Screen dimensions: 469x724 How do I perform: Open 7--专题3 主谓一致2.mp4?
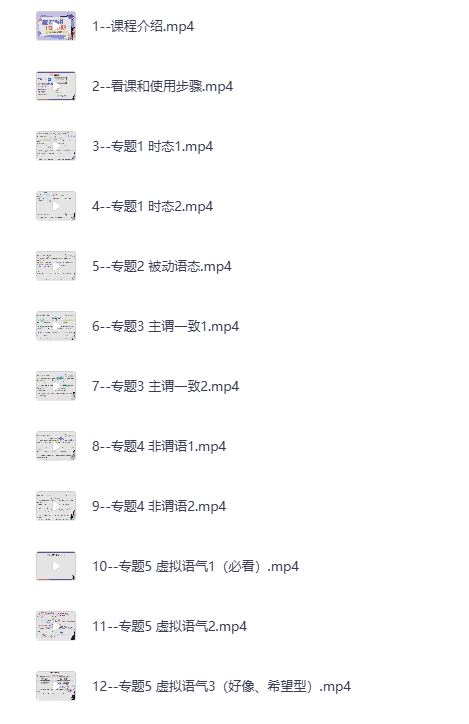click(x=165, y=386)
